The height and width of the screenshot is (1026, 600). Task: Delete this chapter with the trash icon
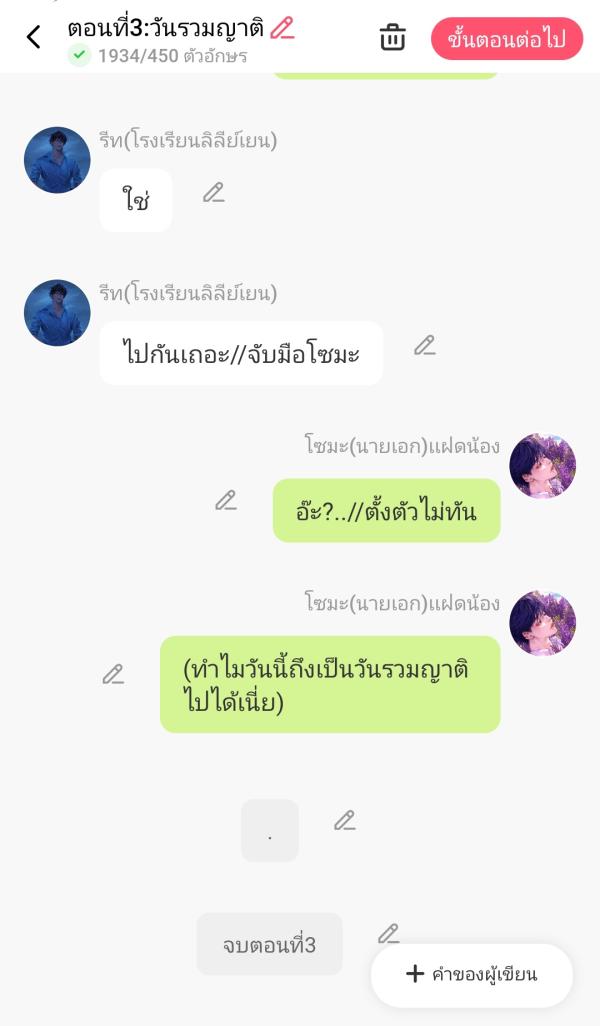[393, 38]
